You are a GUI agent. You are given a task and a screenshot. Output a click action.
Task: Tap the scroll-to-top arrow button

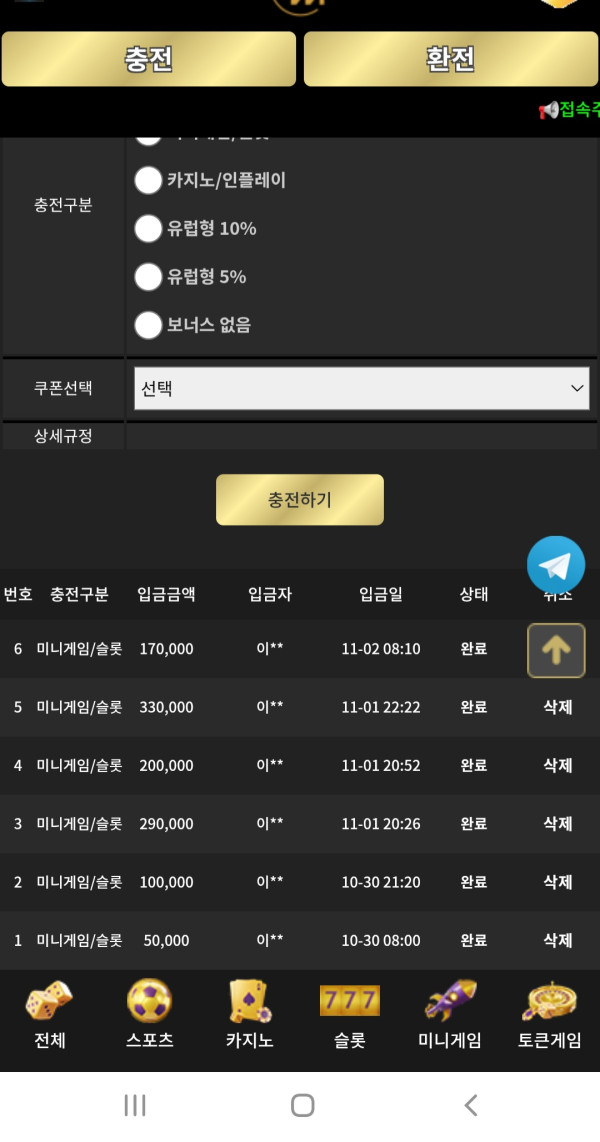pyautogui.click(x=556, y=650)
